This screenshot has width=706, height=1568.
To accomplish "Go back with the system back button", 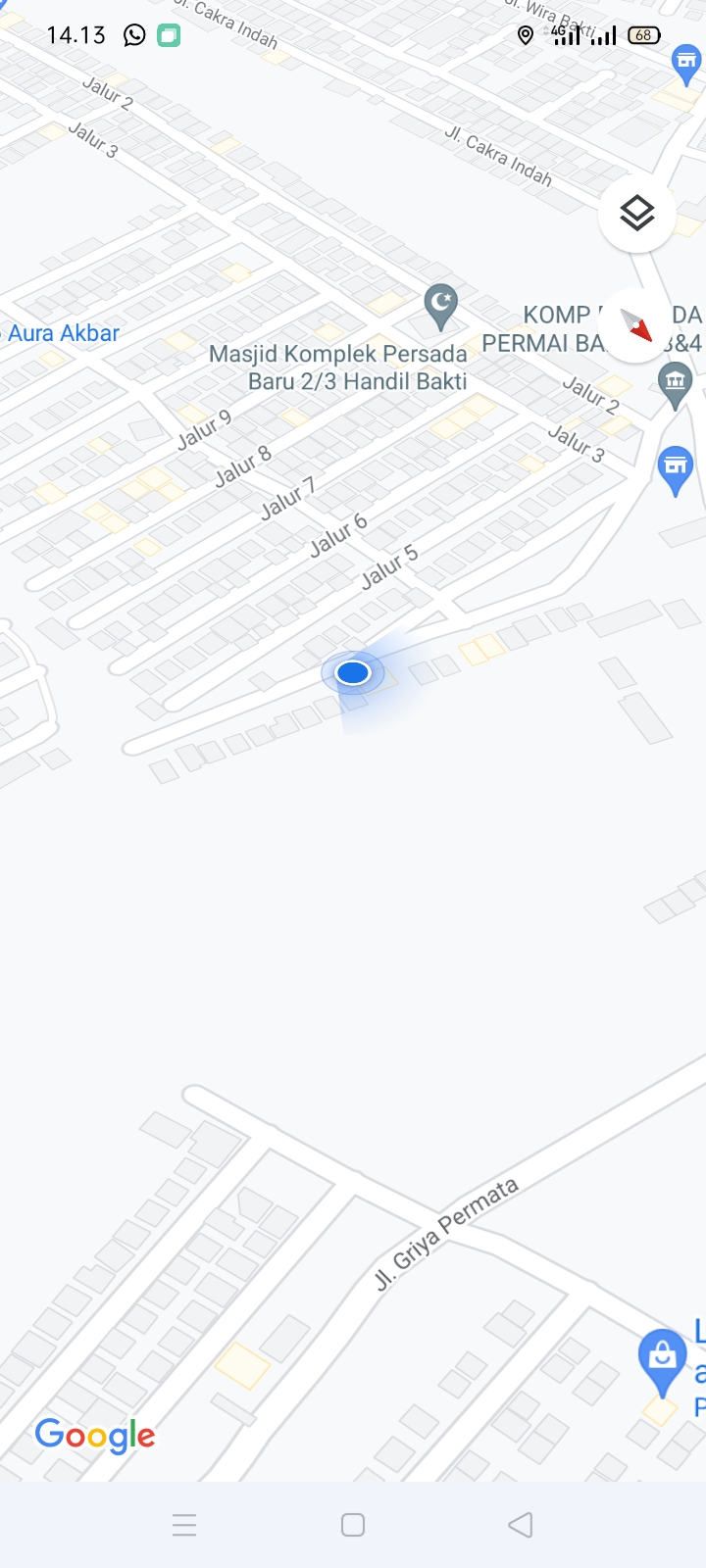I will click(521, 1524).
